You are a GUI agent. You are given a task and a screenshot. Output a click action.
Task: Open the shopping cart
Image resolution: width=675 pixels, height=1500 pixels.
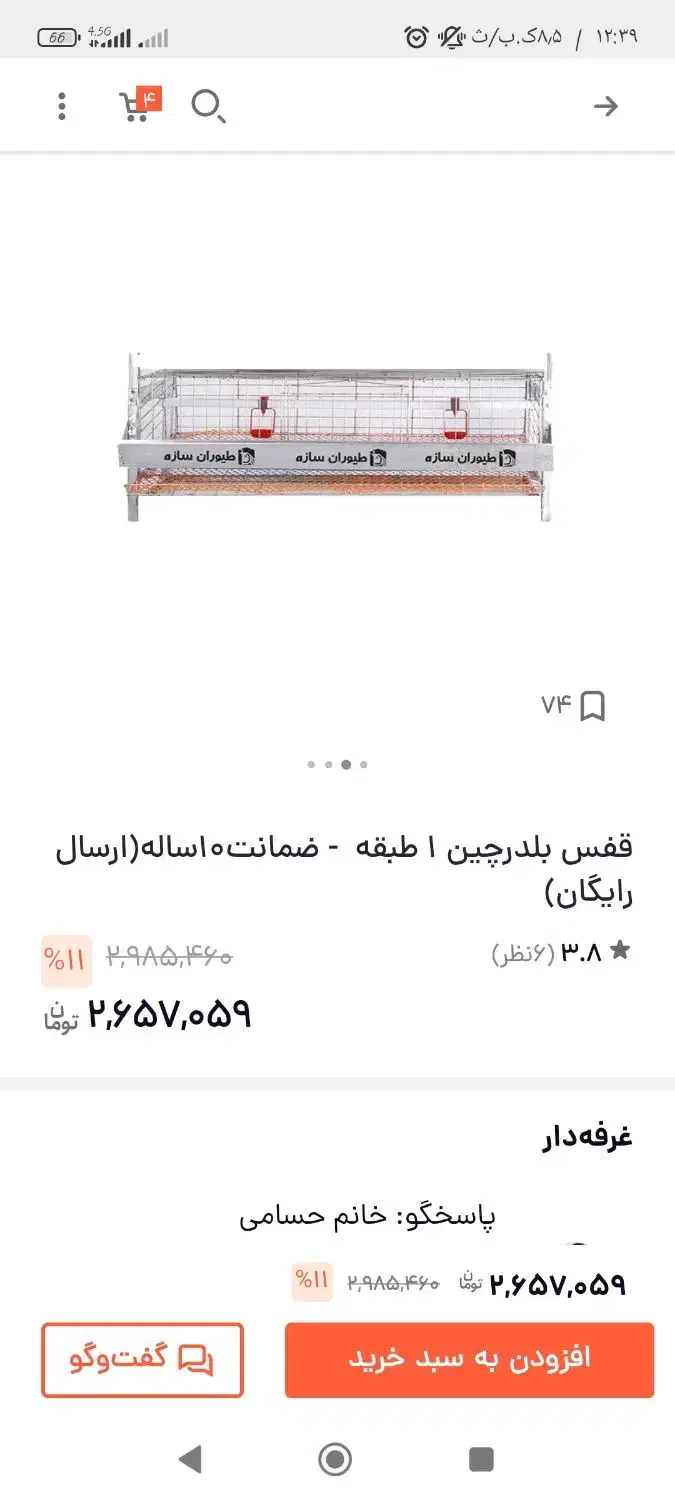tap(136, 105)
